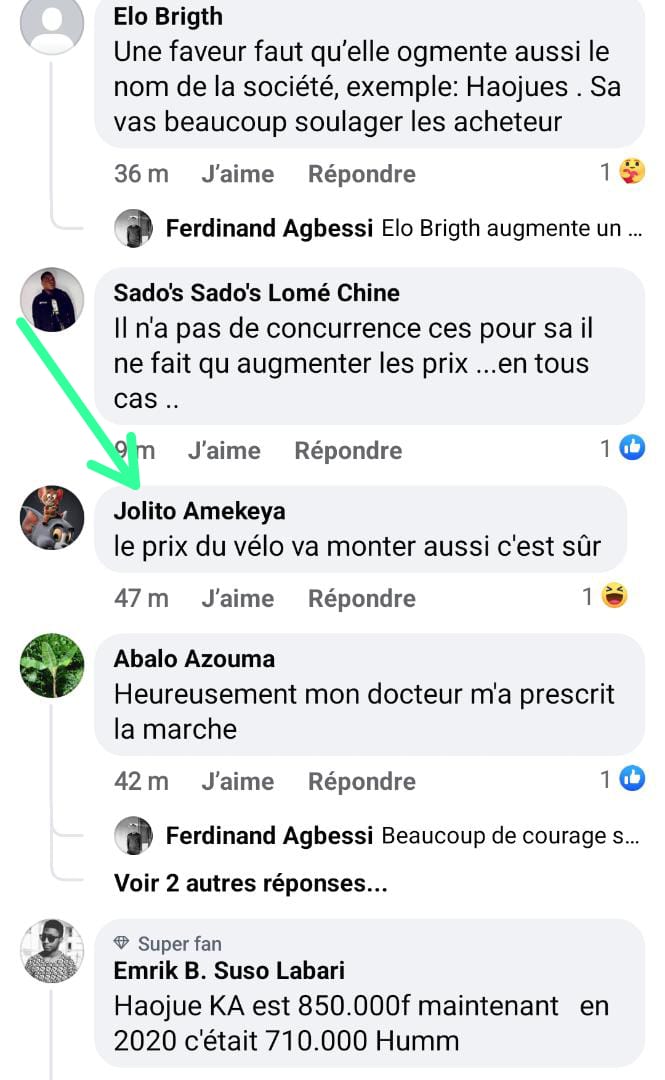Like Sado's Sado's Lomé Chine comment
This screenshot has width=665, height=1080.
pyautogui.click(x=223, y=451)
